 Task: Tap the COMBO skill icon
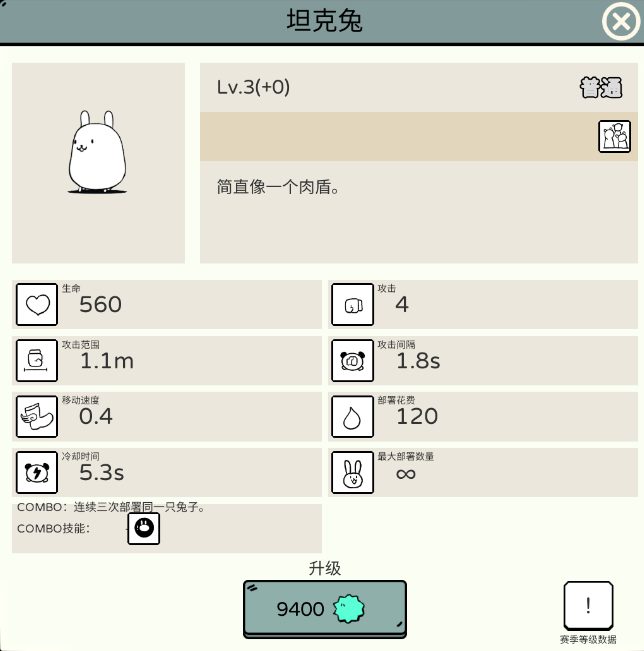click(144, 529)
